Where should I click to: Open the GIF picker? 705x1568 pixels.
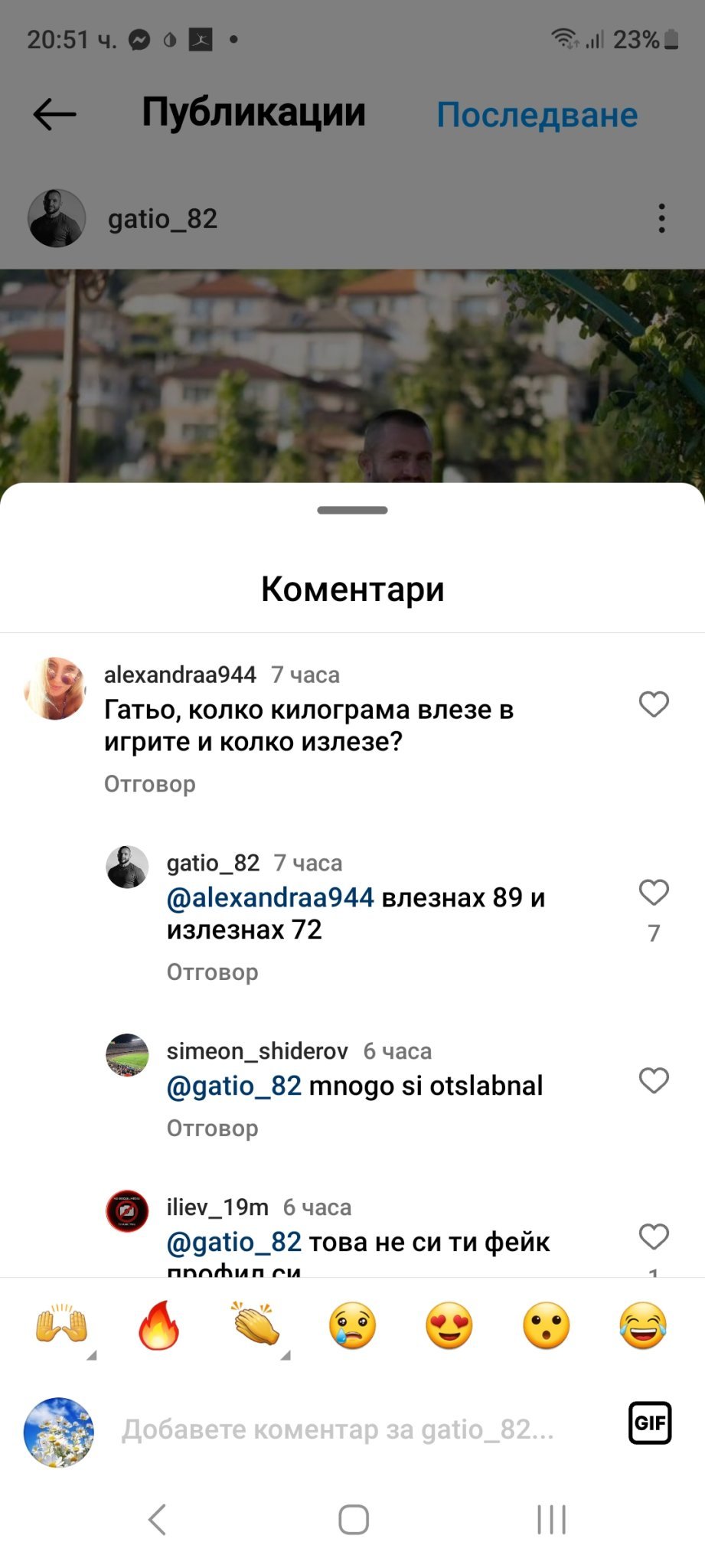coord(649,1423)
